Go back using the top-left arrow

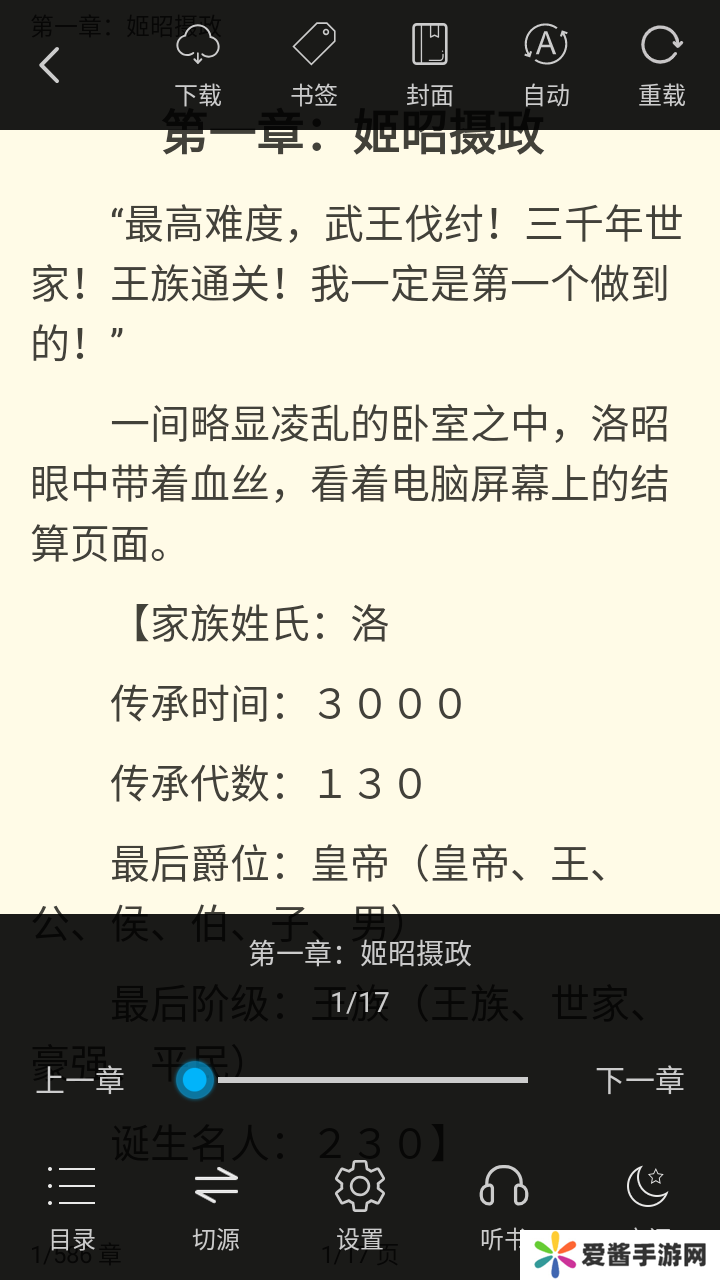pos(50,65)
